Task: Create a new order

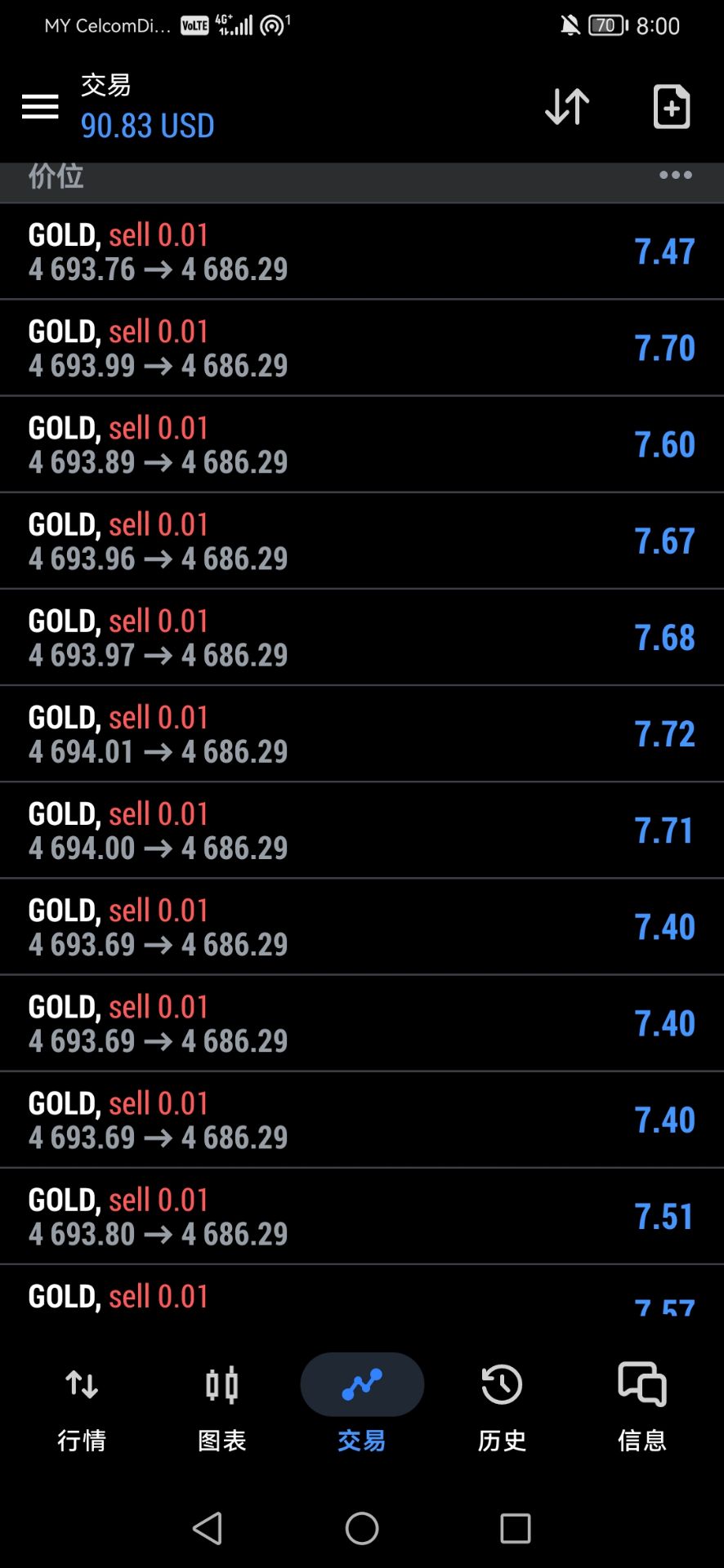Action: point(672,106)
